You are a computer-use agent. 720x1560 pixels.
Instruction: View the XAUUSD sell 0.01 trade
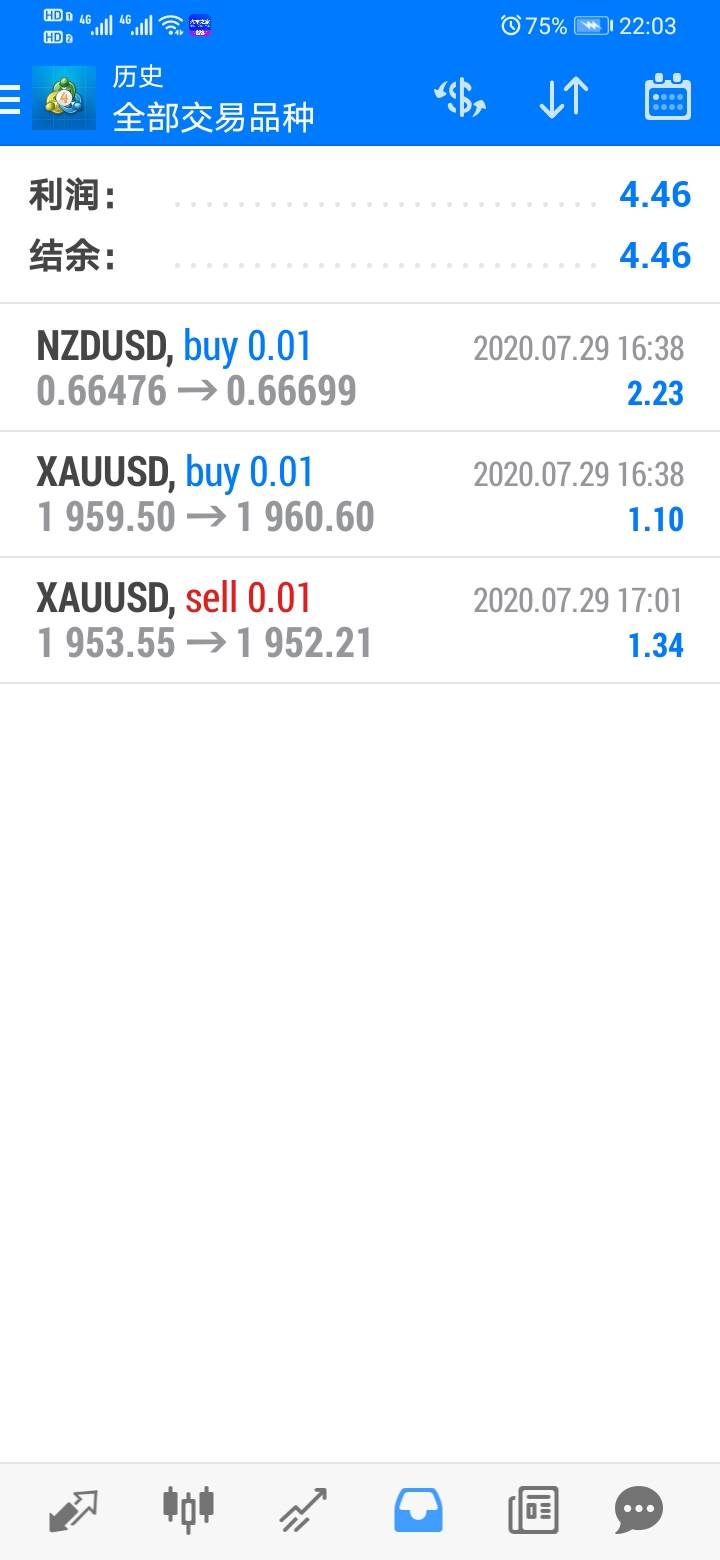[x=360, y=620]
